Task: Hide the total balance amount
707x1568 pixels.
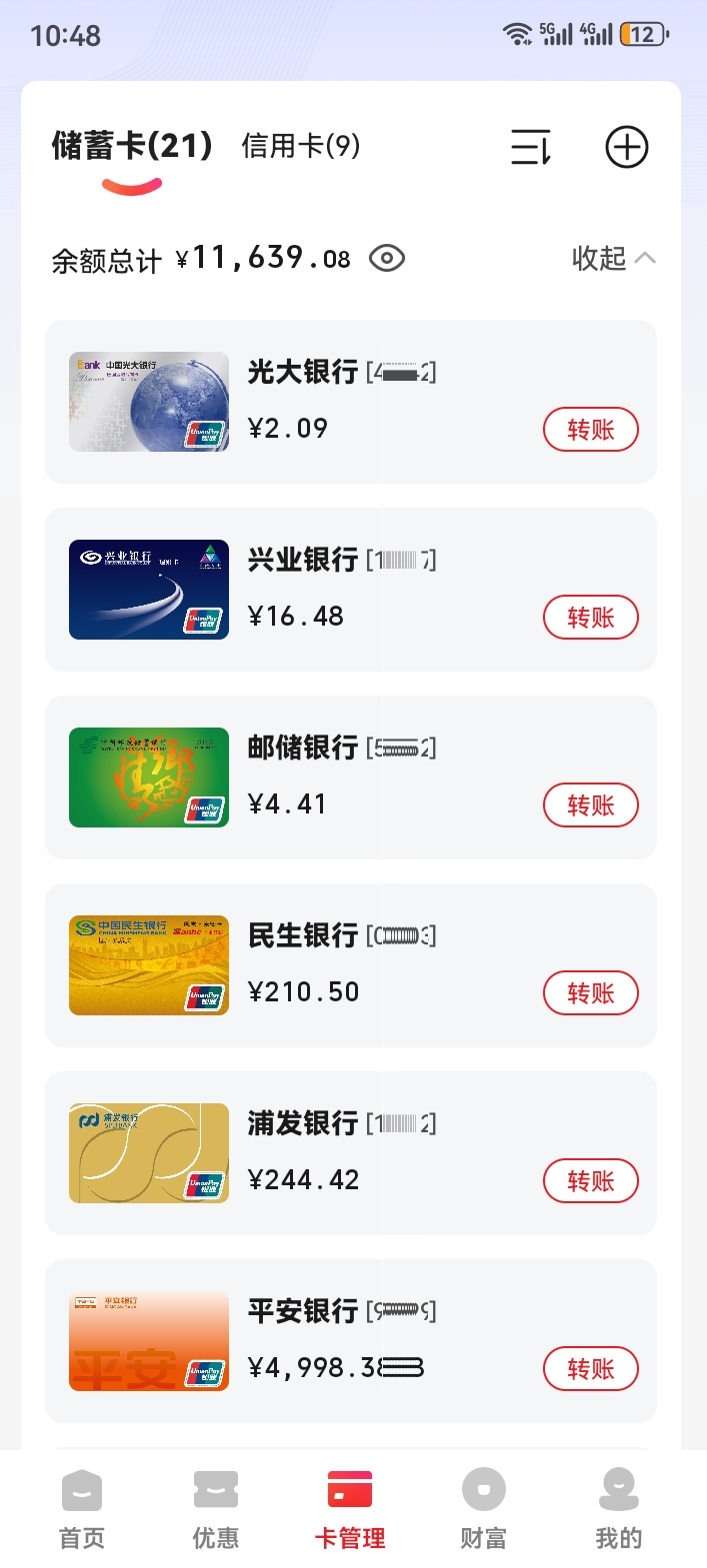Action: coord(387,259)
